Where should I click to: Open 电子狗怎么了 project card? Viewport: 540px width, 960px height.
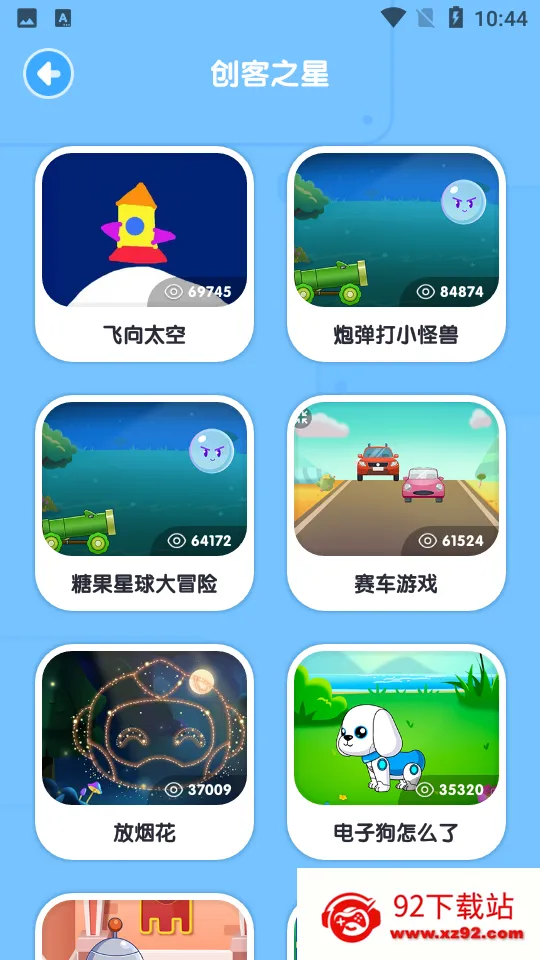tap(396, 752)
